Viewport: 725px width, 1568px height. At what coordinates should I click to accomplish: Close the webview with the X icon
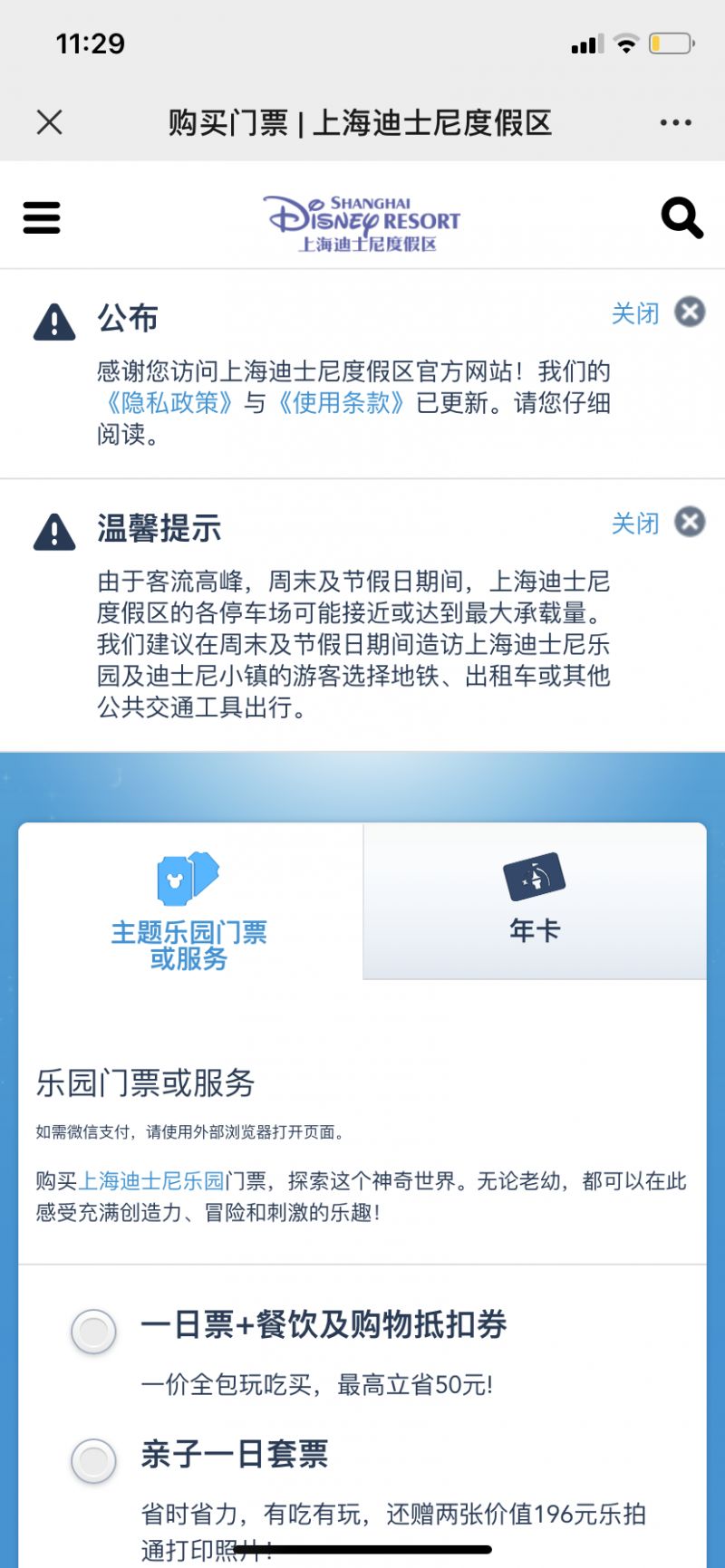50,122
